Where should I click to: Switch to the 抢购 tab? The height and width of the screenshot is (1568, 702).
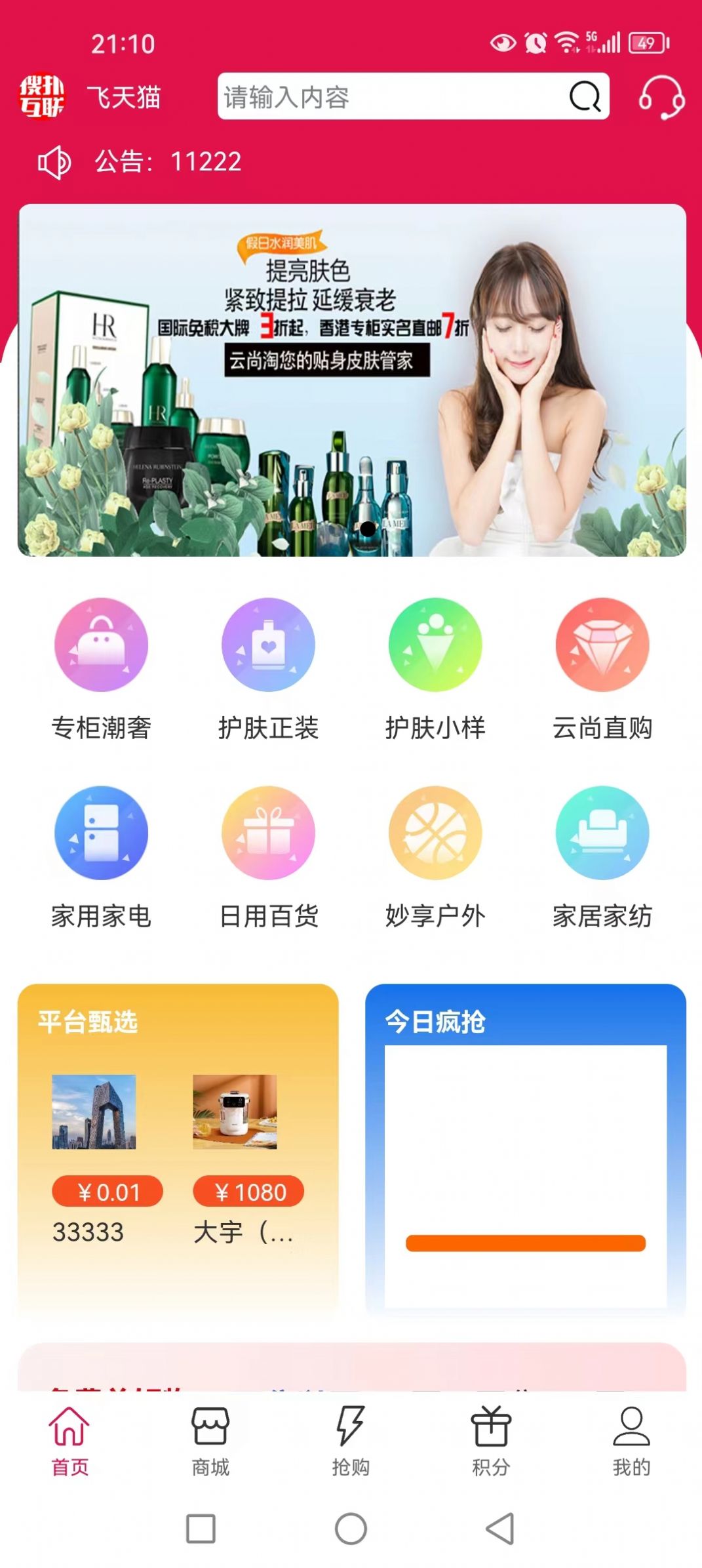pyautogui.click(x=351, y=1440)
